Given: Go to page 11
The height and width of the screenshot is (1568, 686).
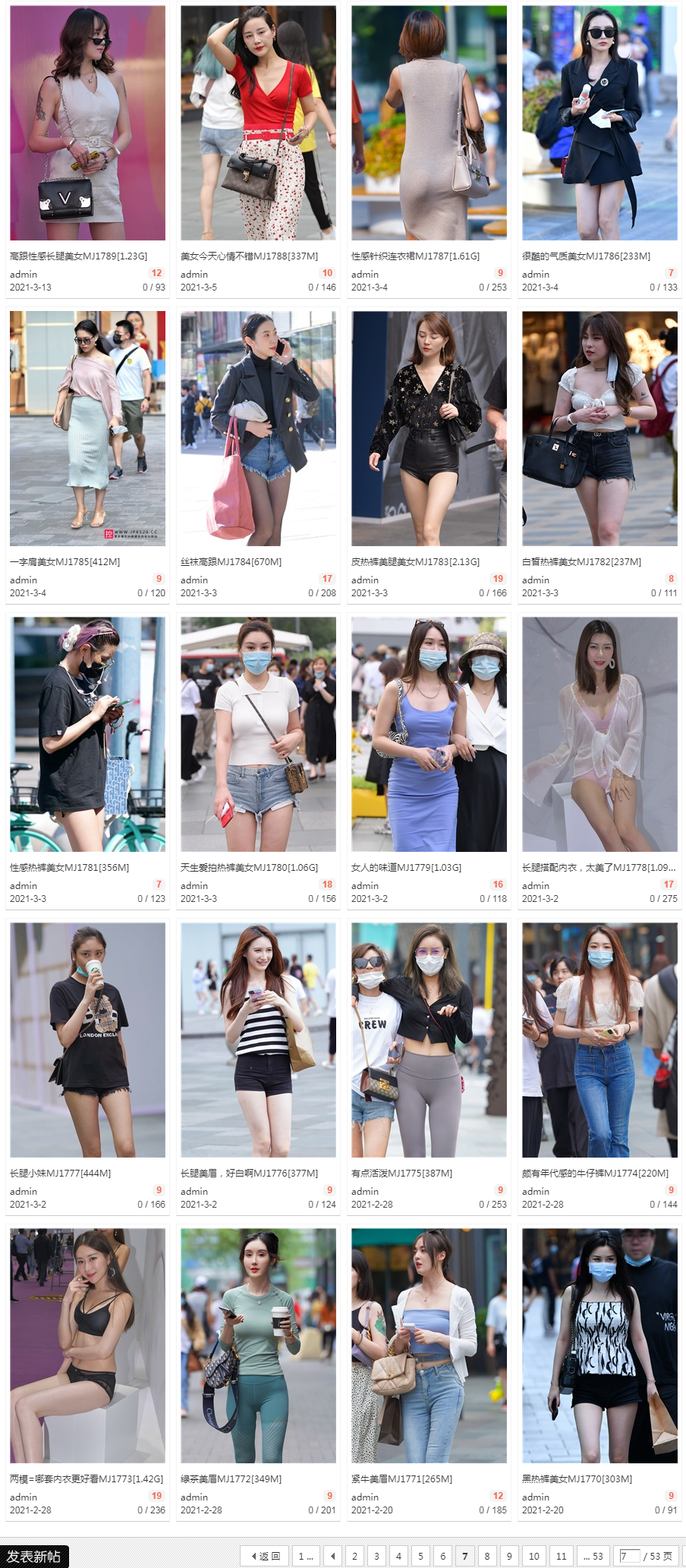Looking at the screenshot, I should click(x=562, y=1556).
